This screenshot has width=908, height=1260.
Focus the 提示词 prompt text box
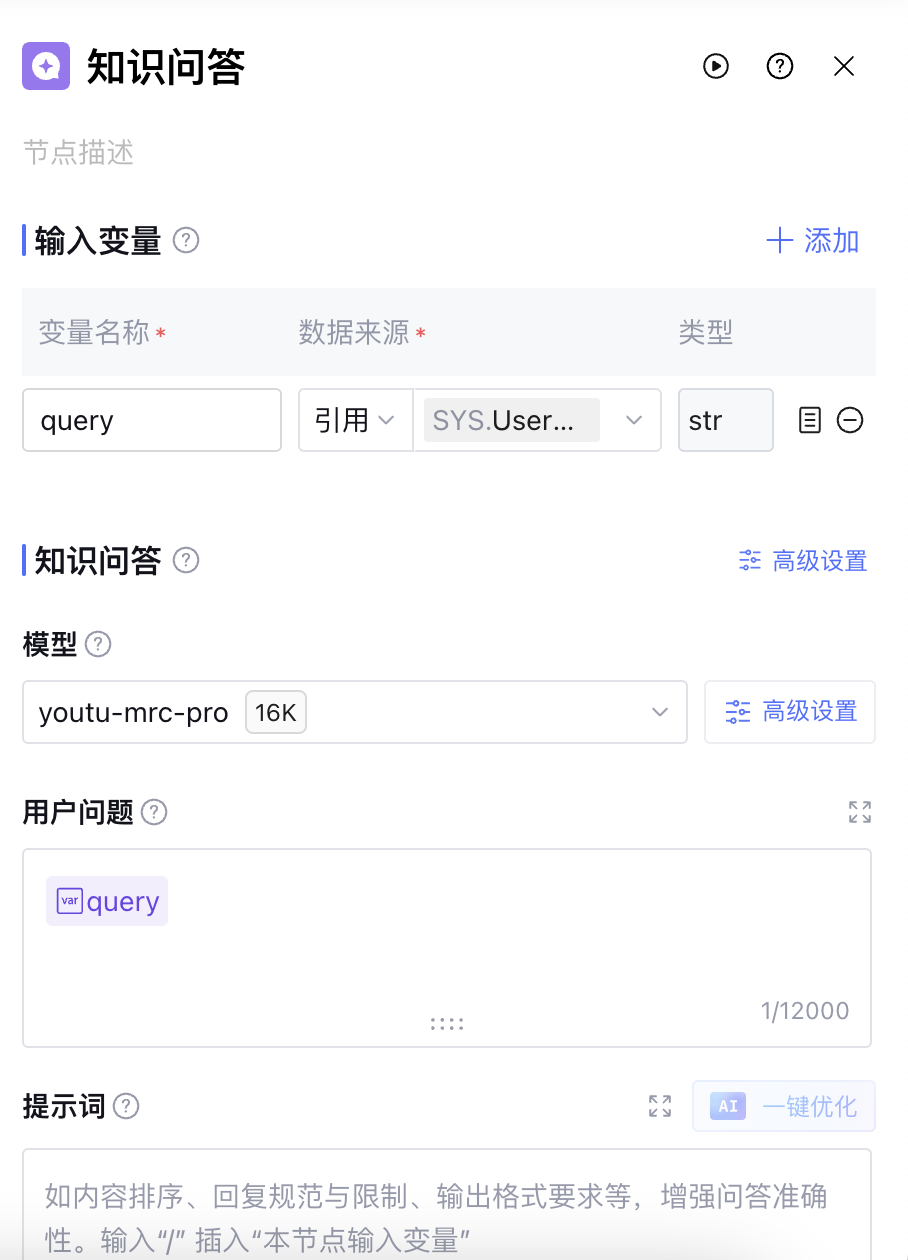click(447, 1210)
